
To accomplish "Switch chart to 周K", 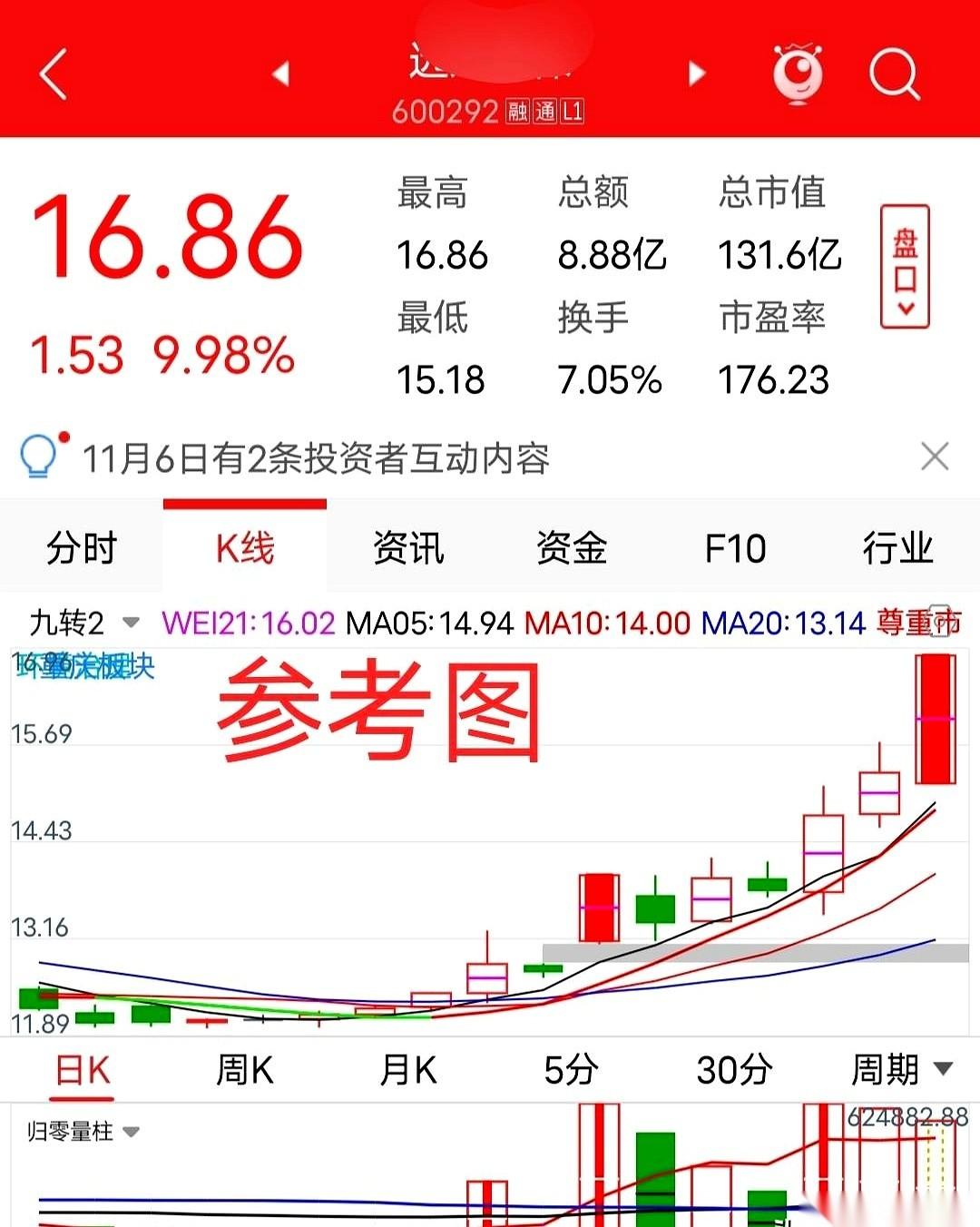I will (245, 1071).
